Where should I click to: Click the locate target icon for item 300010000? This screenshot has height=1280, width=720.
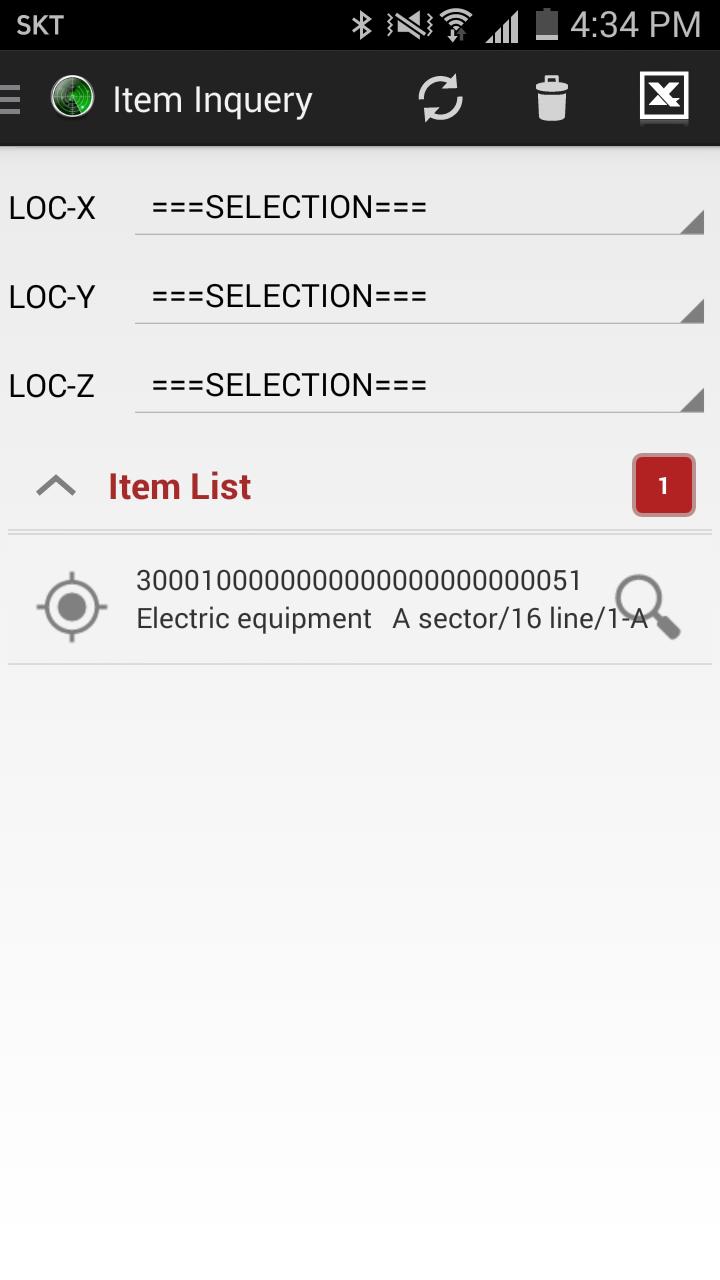coord(71,606)
